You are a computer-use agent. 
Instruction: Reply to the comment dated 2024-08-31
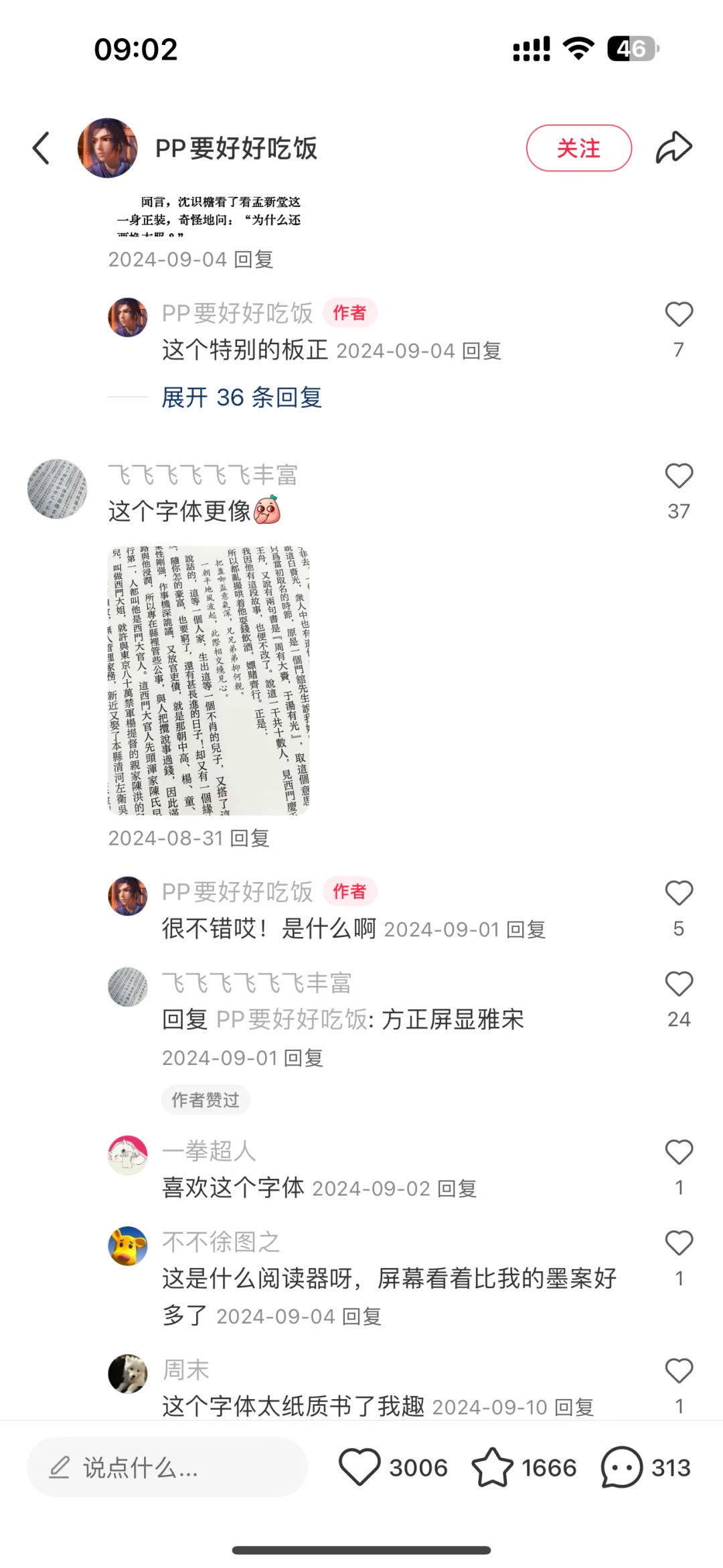click(250, 838)
